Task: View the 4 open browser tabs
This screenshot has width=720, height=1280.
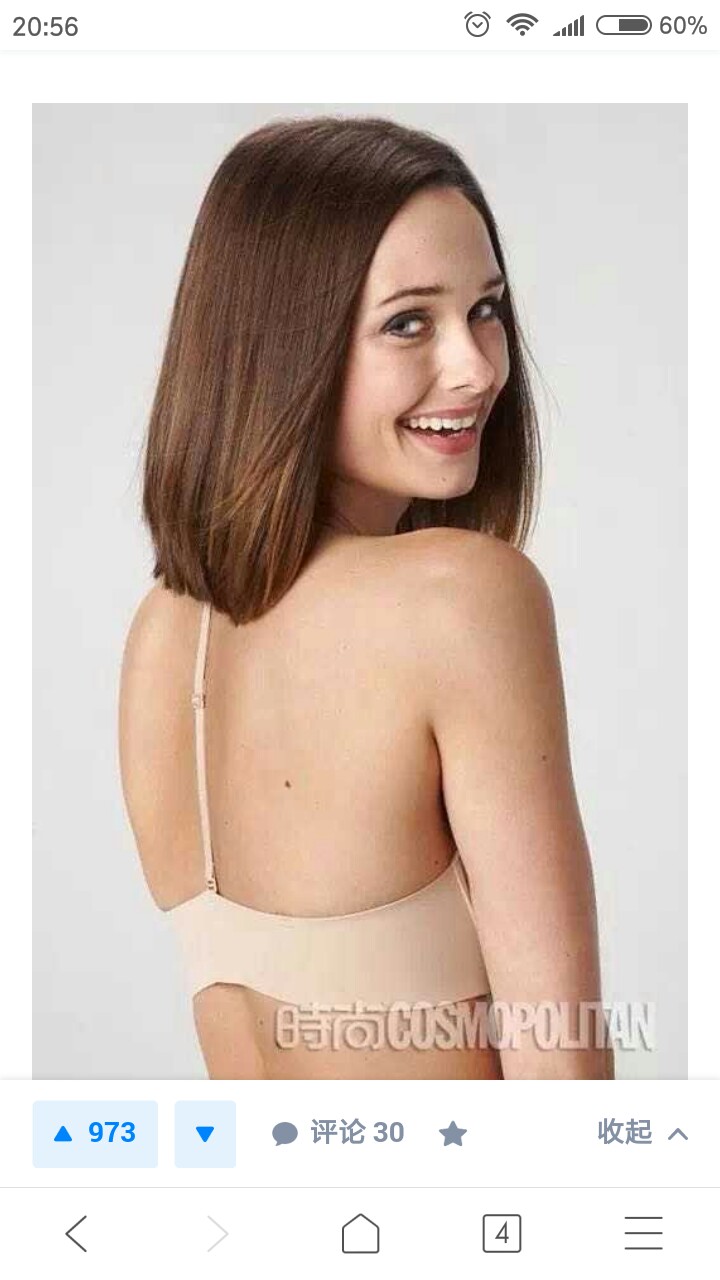Action: point(502,1234)
